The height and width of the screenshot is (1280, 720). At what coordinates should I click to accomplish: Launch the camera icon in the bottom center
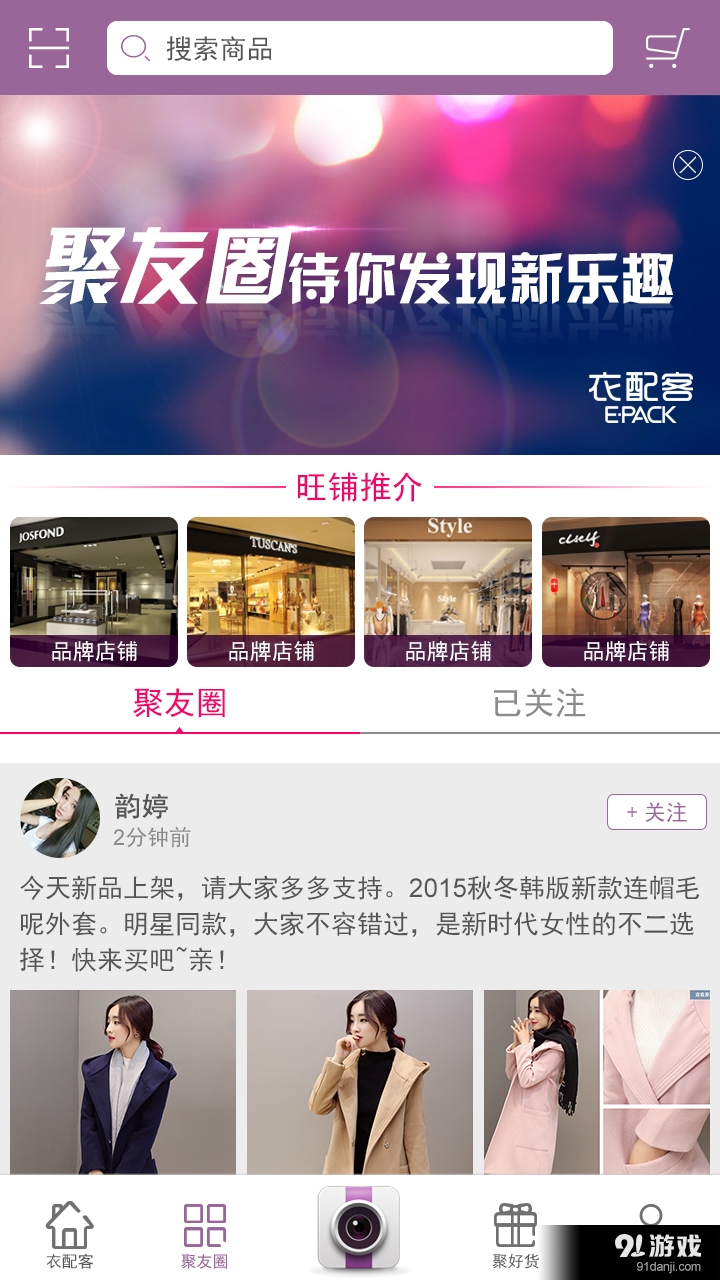(360, 1228)
